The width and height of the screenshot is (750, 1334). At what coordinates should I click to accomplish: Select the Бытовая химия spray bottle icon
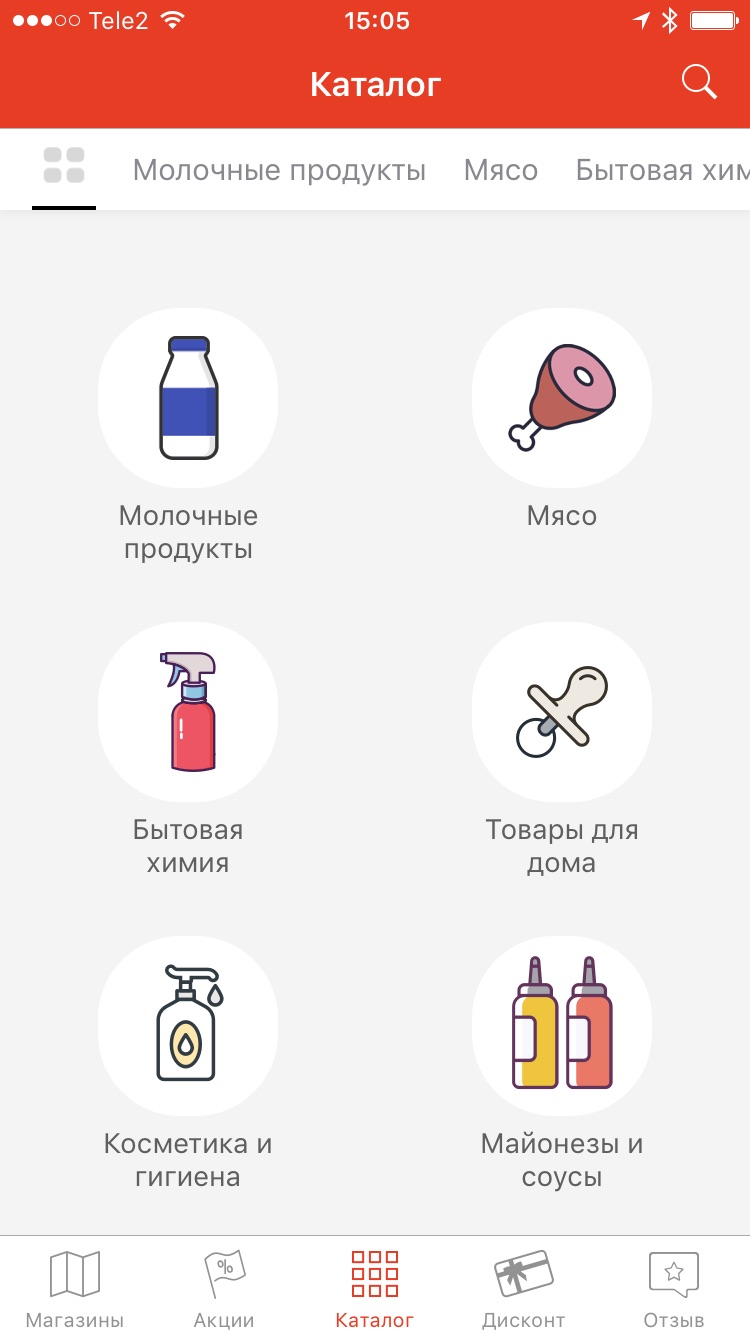click(187, 711)
